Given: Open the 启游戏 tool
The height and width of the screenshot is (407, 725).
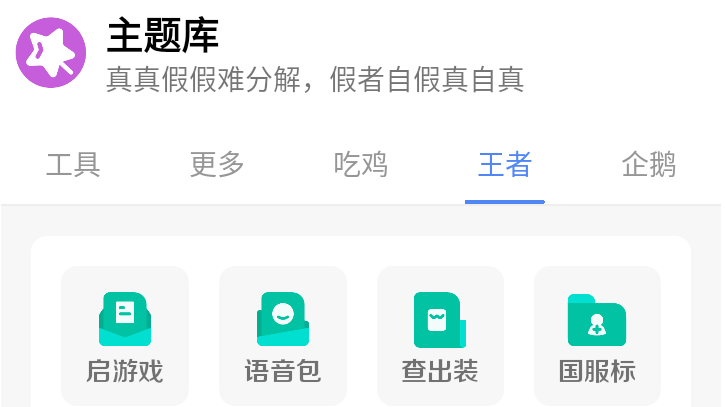Looking at the screenshot, I should 125,335.
